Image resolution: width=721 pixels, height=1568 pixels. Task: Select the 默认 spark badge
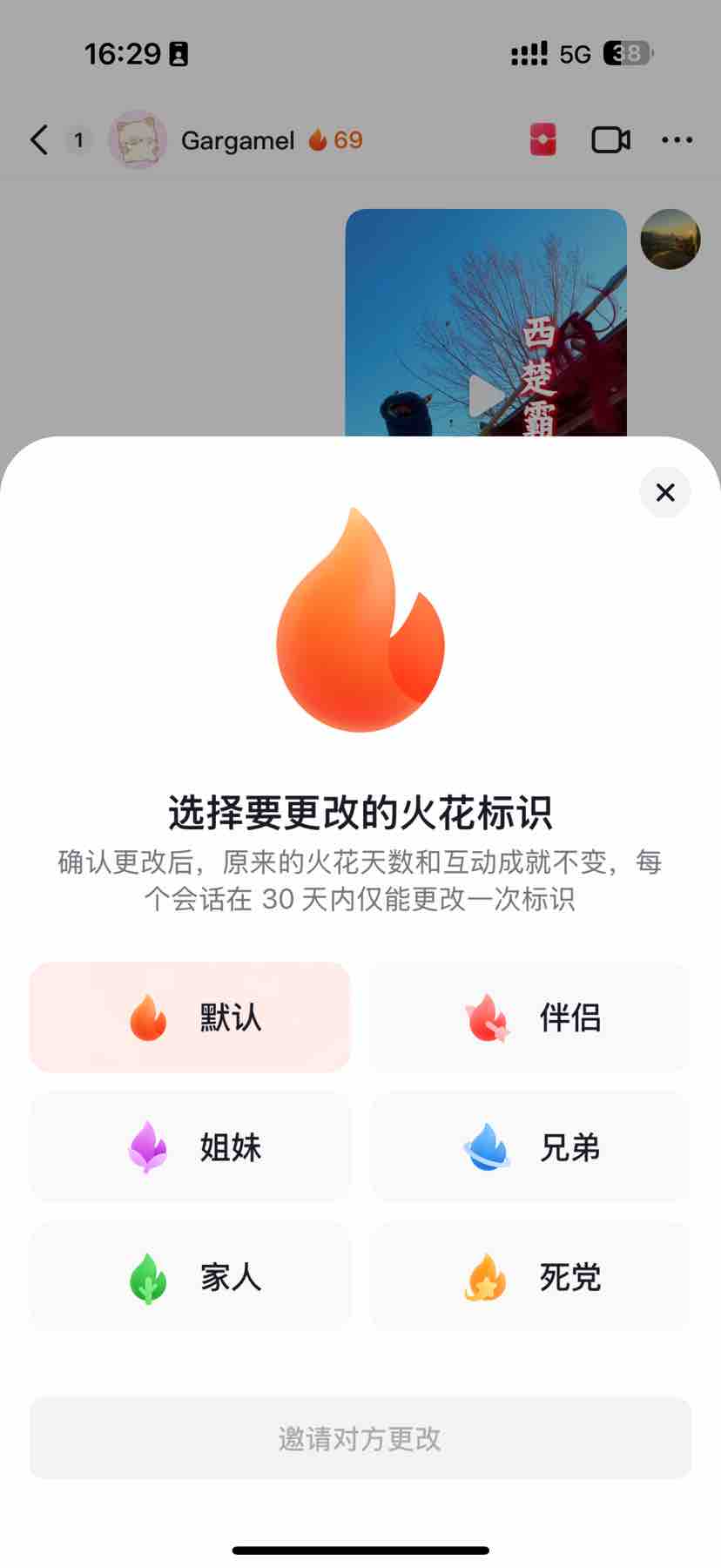point(190,1017)
